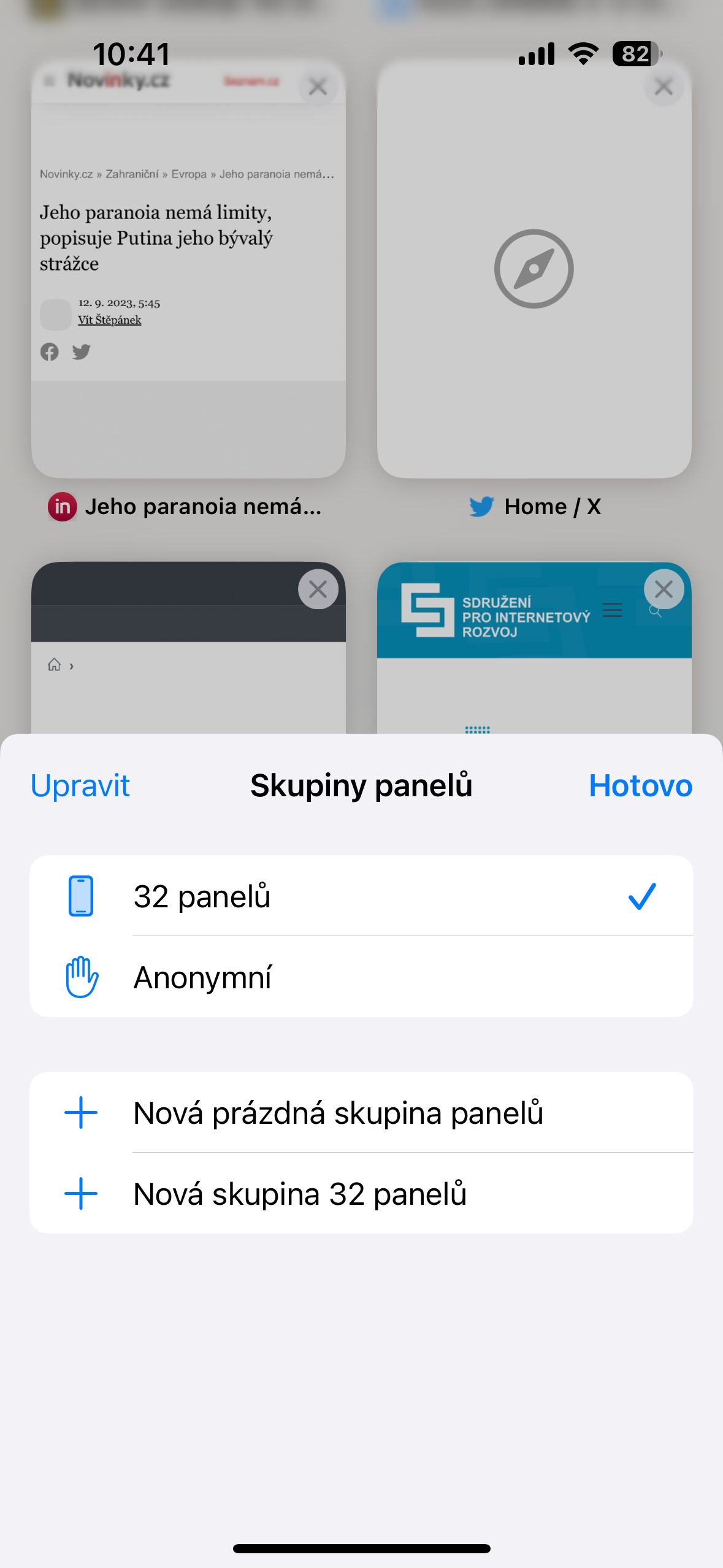
Task: Tap the plus icon for Nová skupina 32 panelů
Action: [x=80, y=1193]
